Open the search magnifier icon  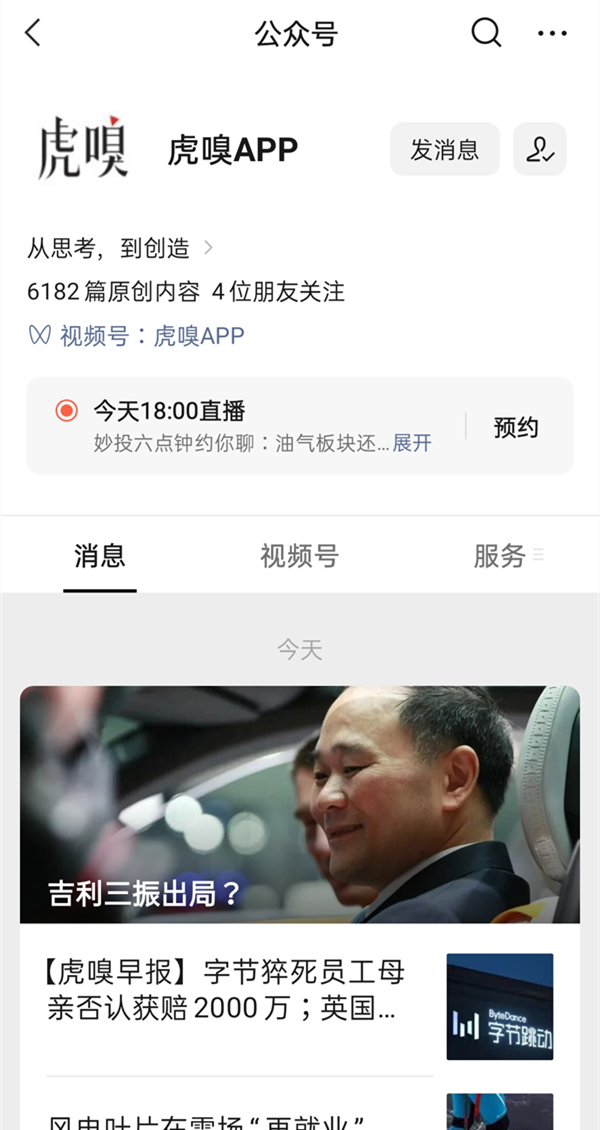tap(486, 33)
